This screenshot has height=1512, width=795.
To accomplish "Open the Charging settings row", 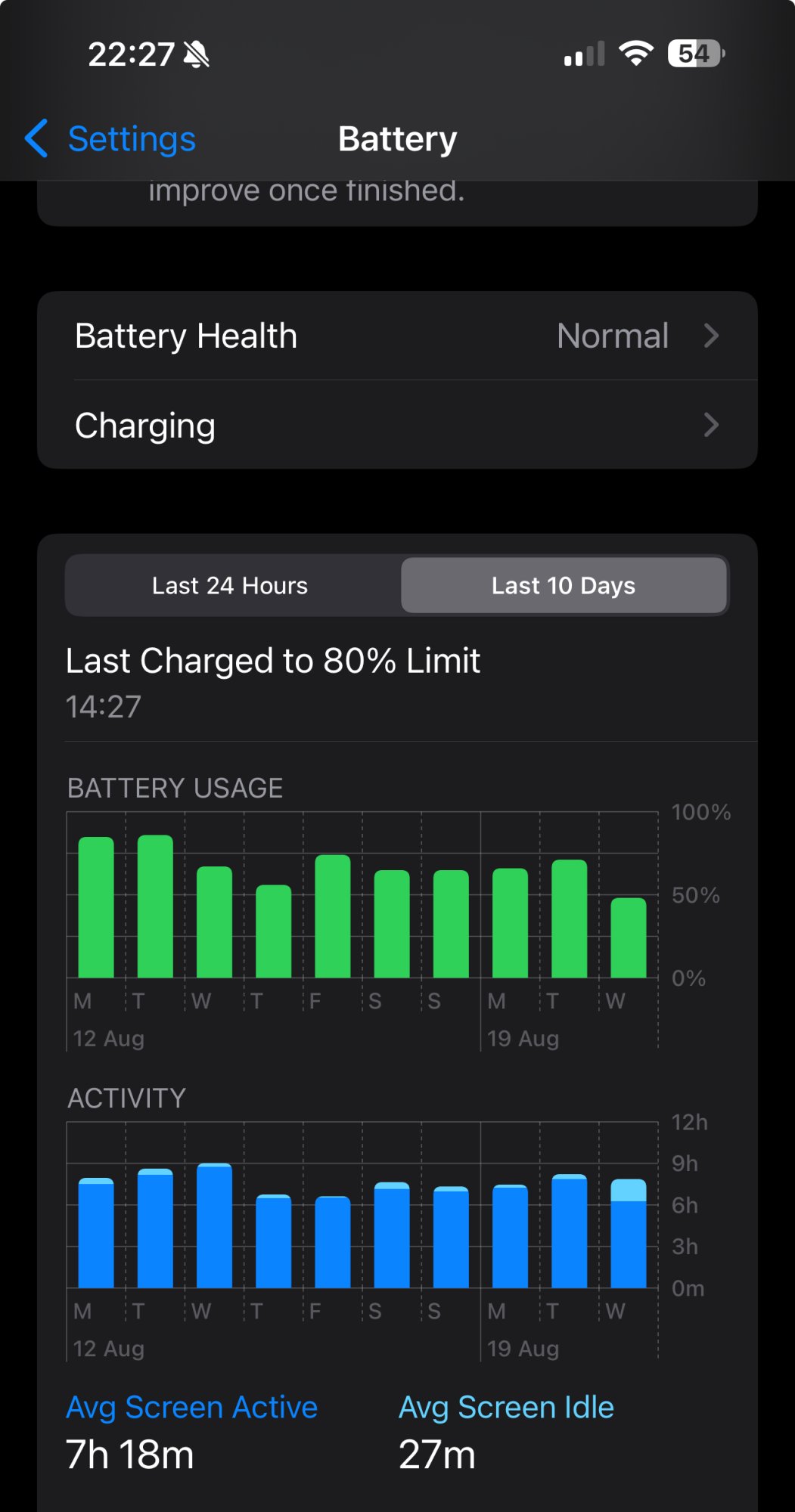I will point(397,425).
